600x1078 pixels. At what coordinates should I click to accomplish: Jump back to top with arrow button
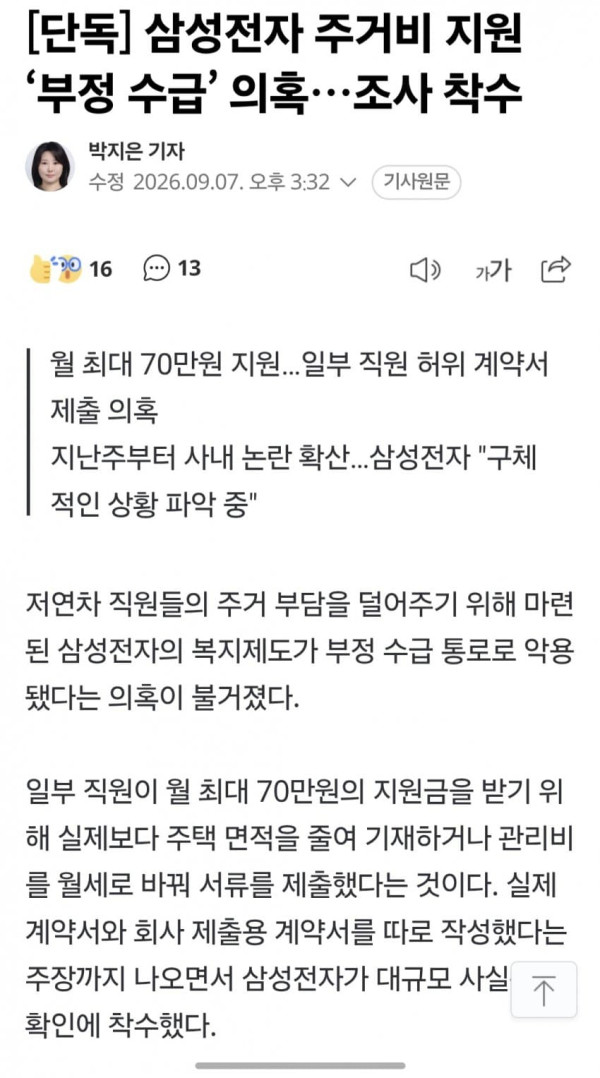point(544,990)
